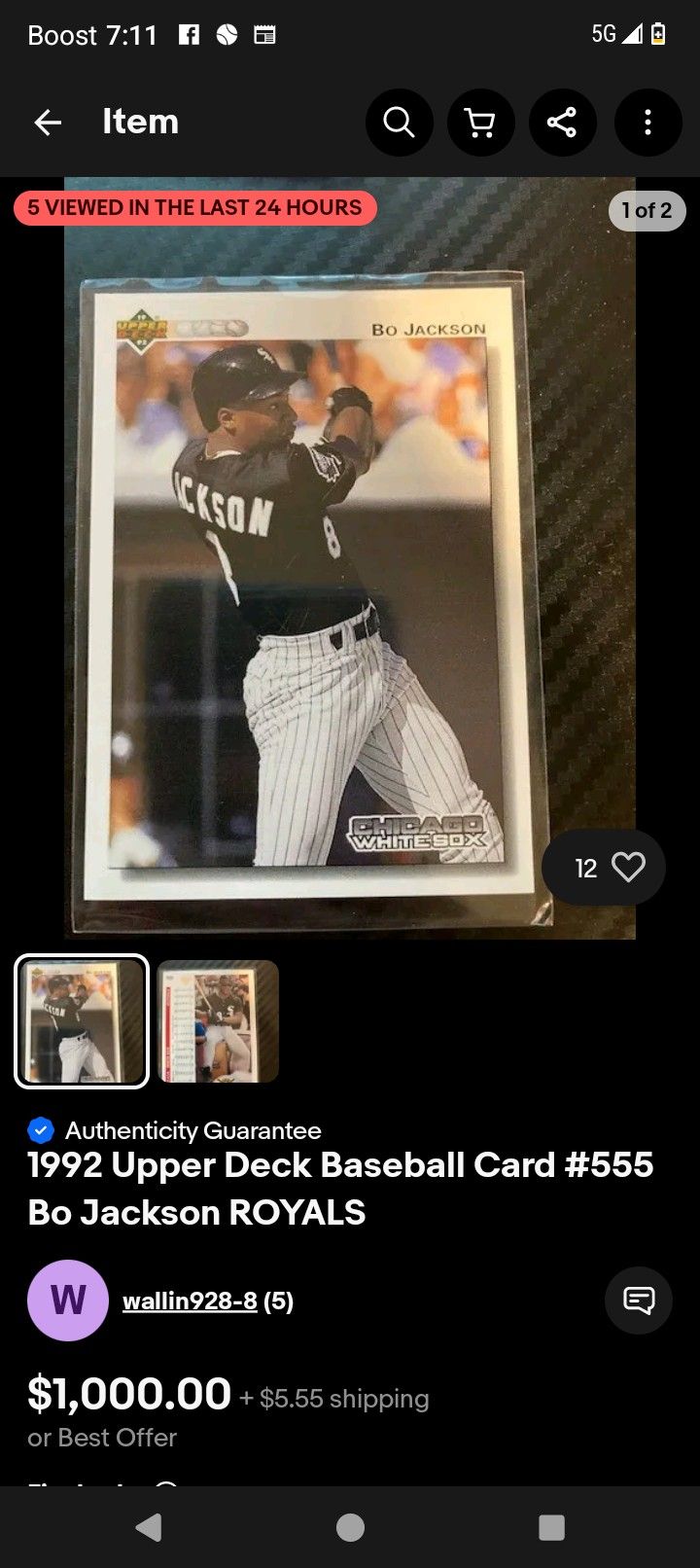The width and height of the screenshot is (700, 1568).
Task: Open the wallin928-8 seller profile
Action: pyautogui.click(x=190, y=1301)
